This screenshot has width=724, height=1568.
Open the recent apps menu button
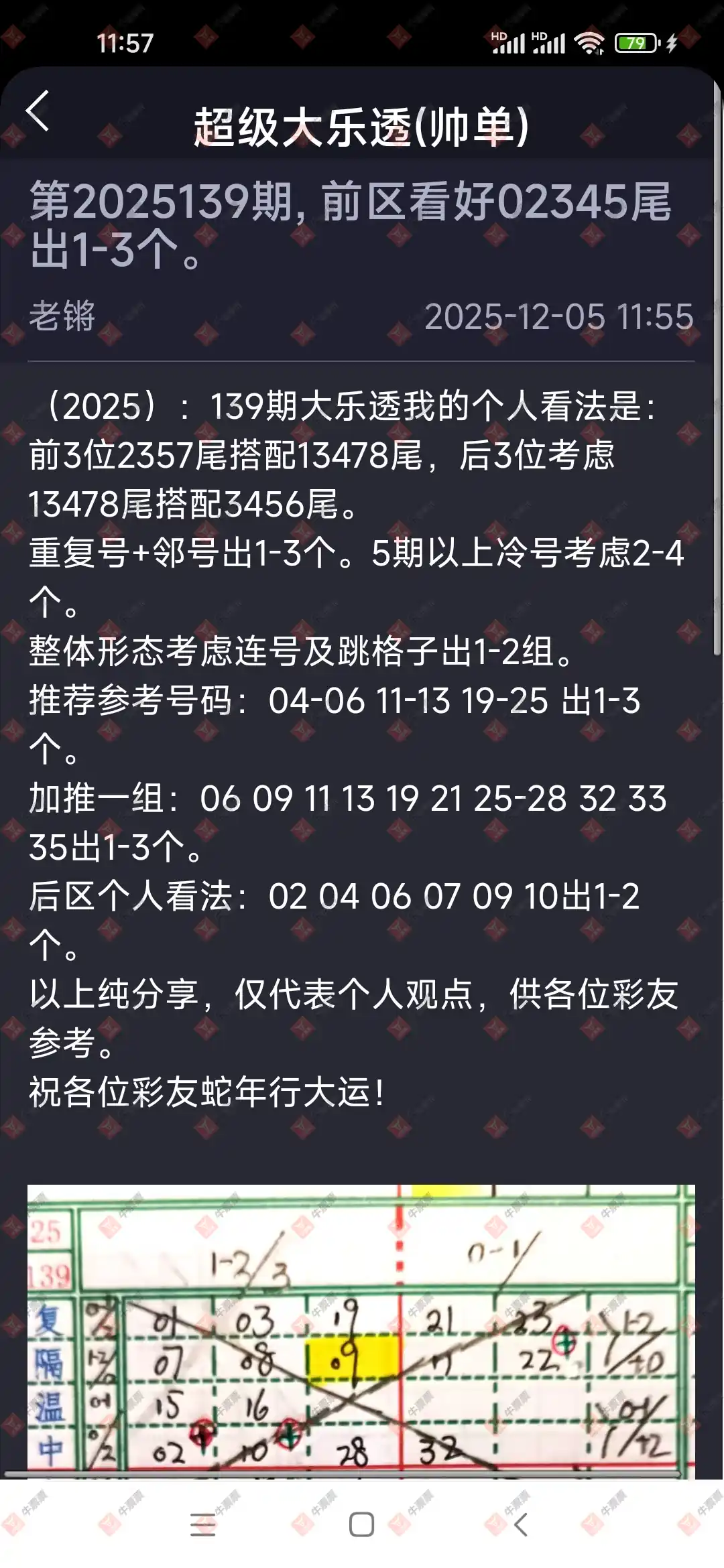[x=202, y=1525]
